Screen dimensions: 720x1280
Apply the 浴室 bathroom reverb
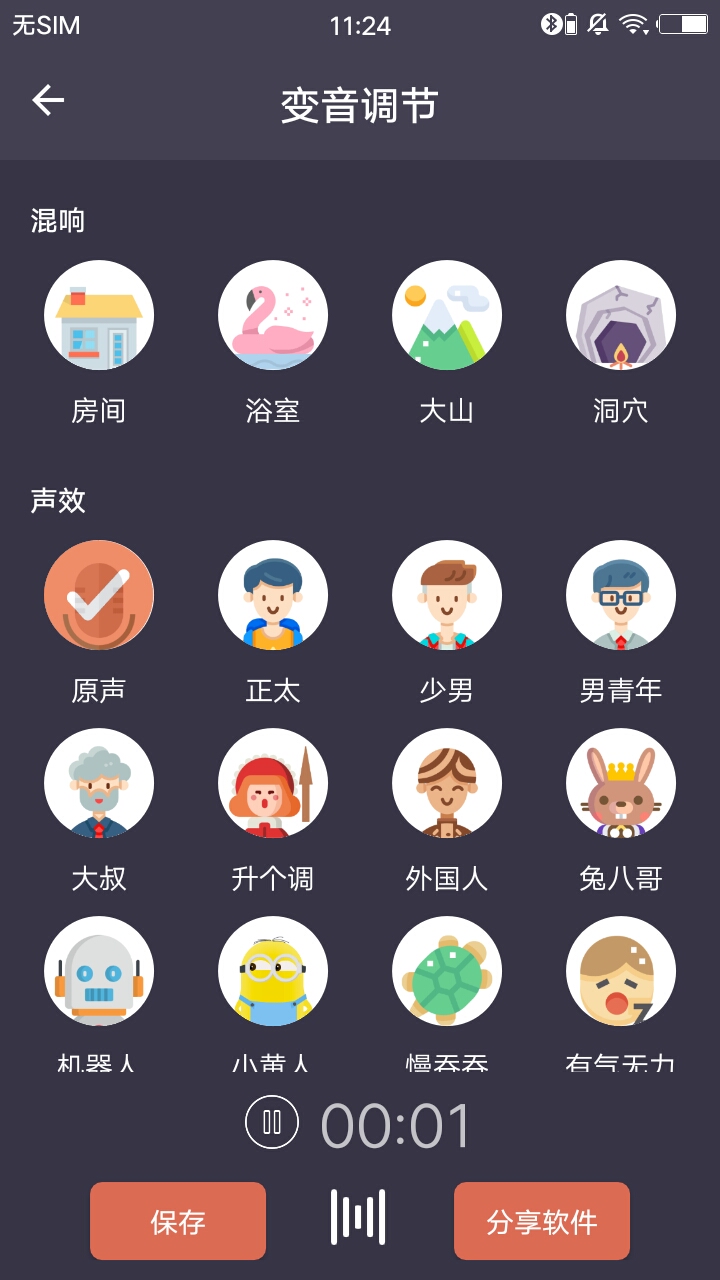click(273, 314)
